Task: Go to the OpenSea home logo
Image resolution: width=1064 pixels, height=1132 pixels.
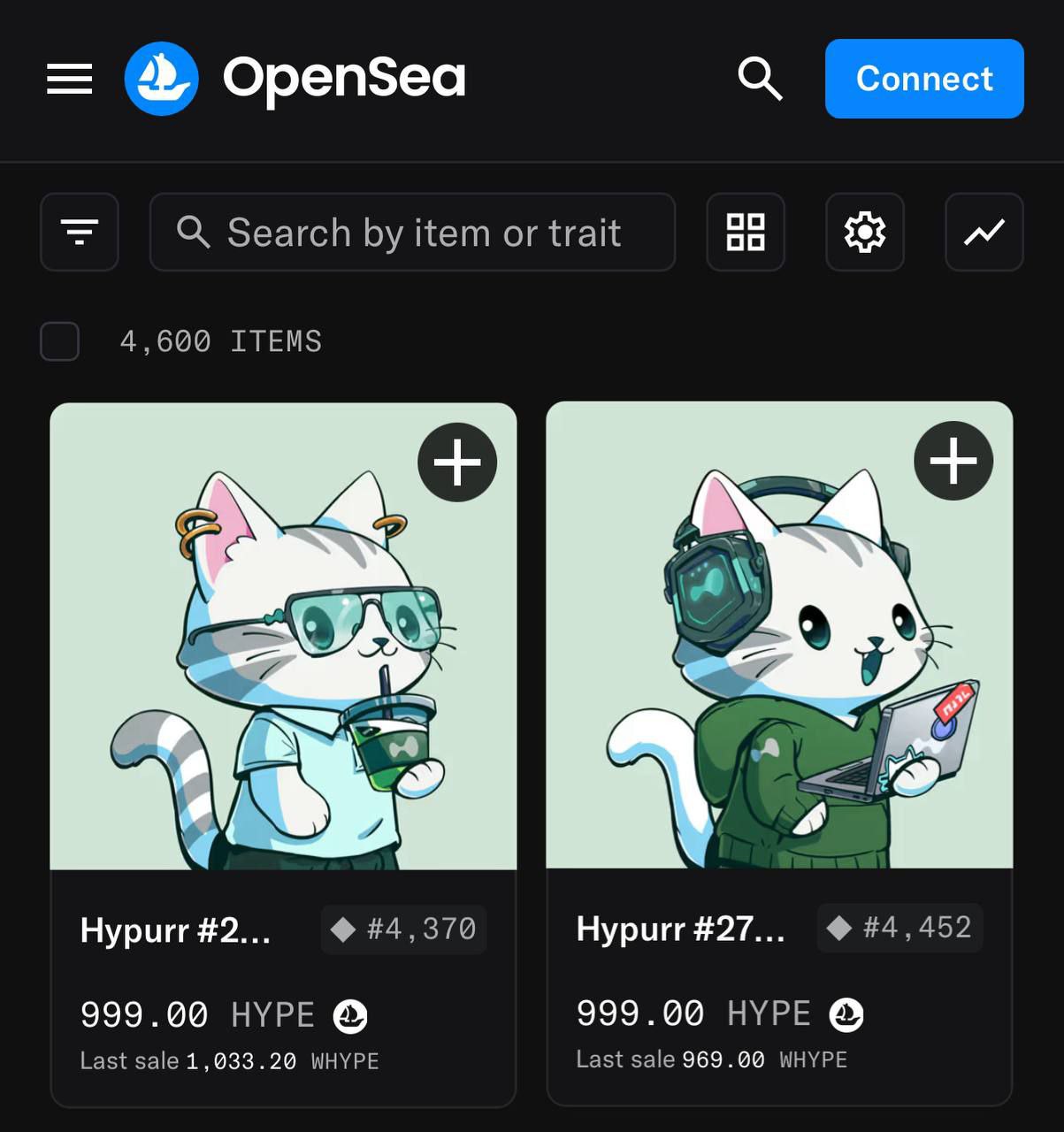Action: click(x=296, y=79)
